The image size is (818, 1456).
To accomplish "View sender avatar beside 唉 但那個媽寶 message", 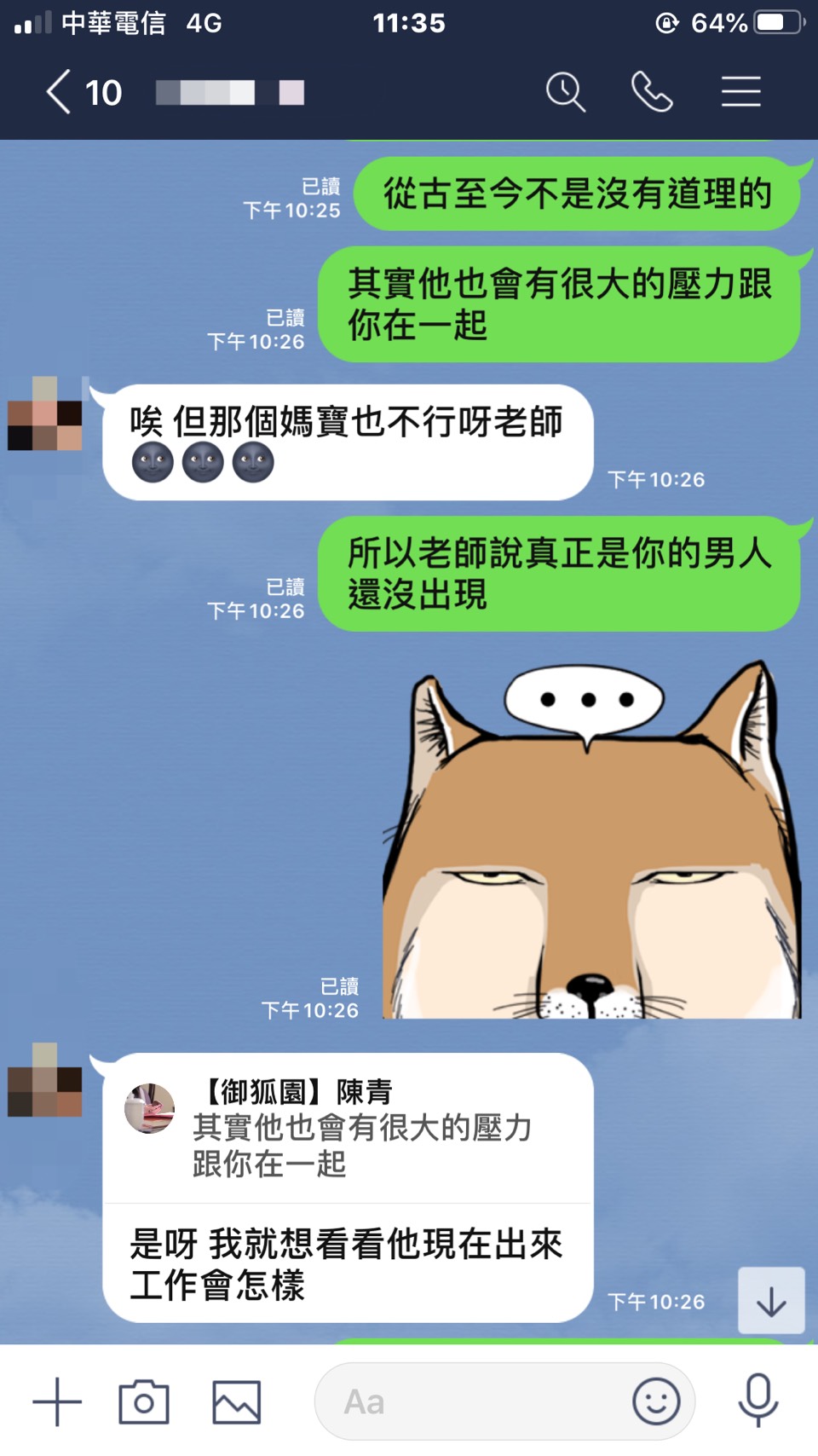I will click(x=45, y=413).
